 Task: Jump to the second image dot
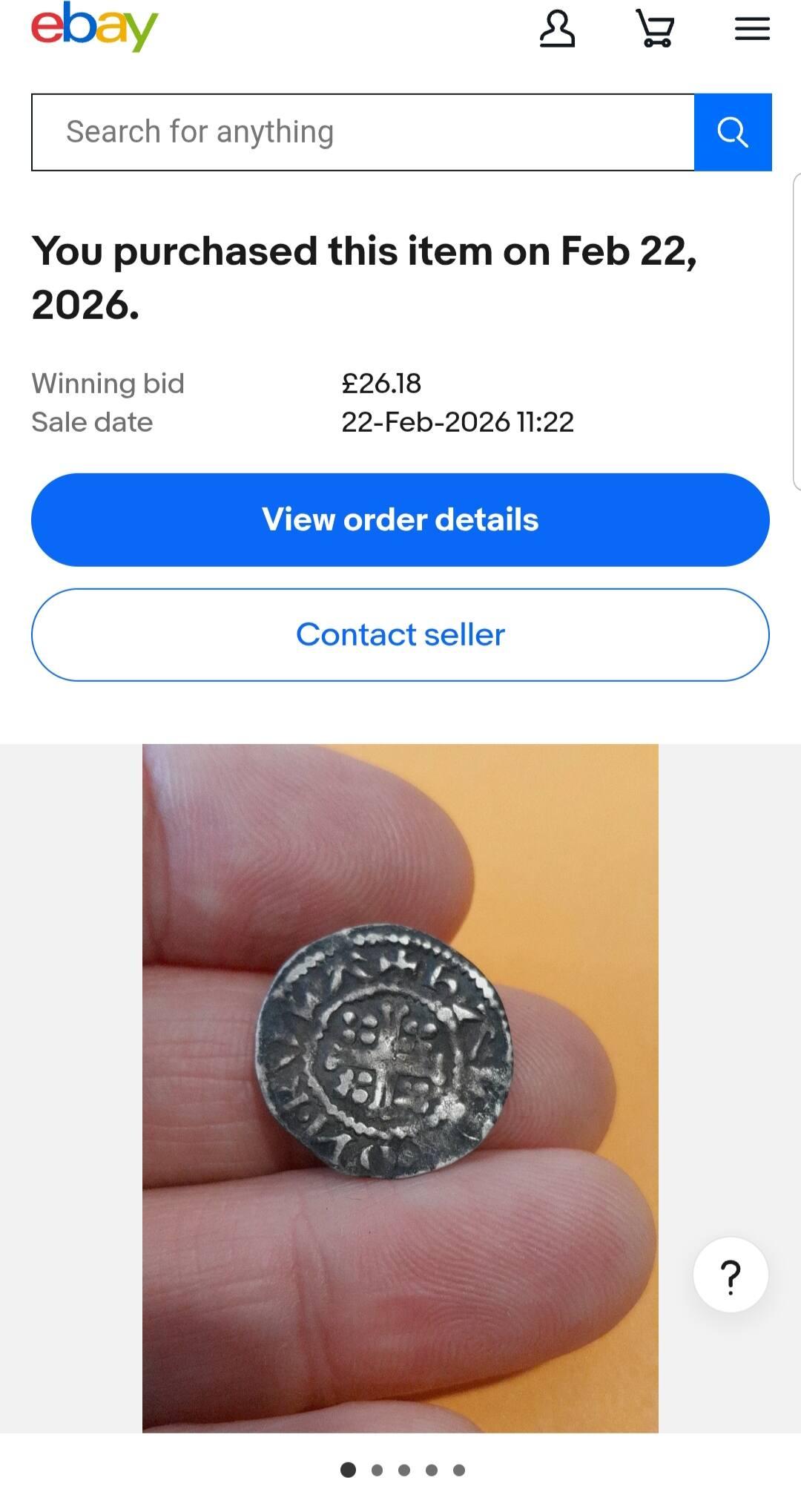point(377,1470)
